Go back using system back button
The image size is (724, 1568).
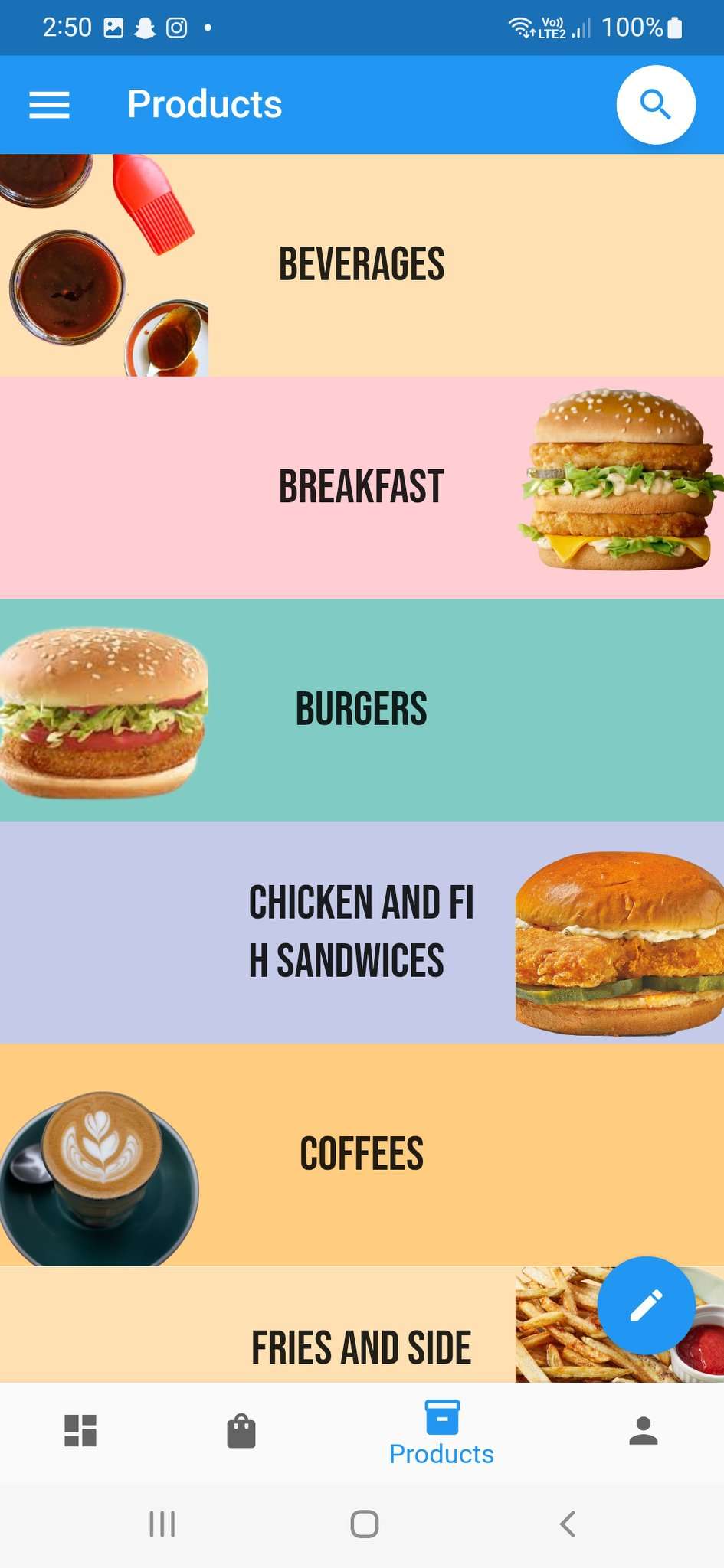pos(567,1524)
